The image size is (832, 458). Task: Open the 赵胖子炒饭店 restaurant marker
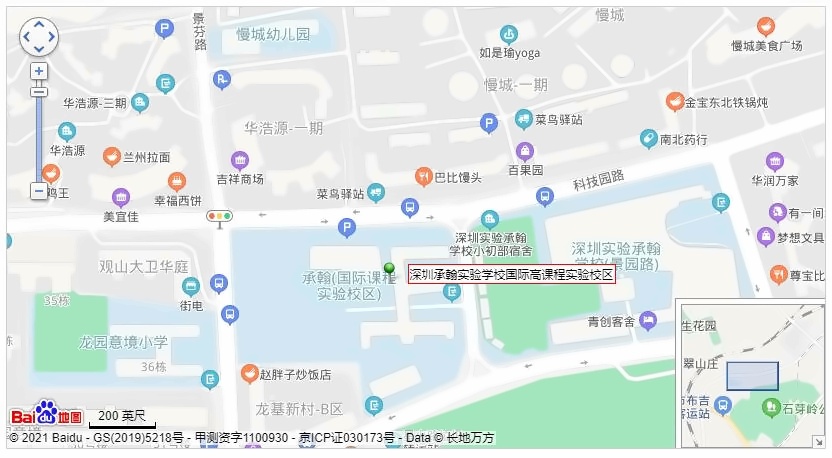click(248, 374)
